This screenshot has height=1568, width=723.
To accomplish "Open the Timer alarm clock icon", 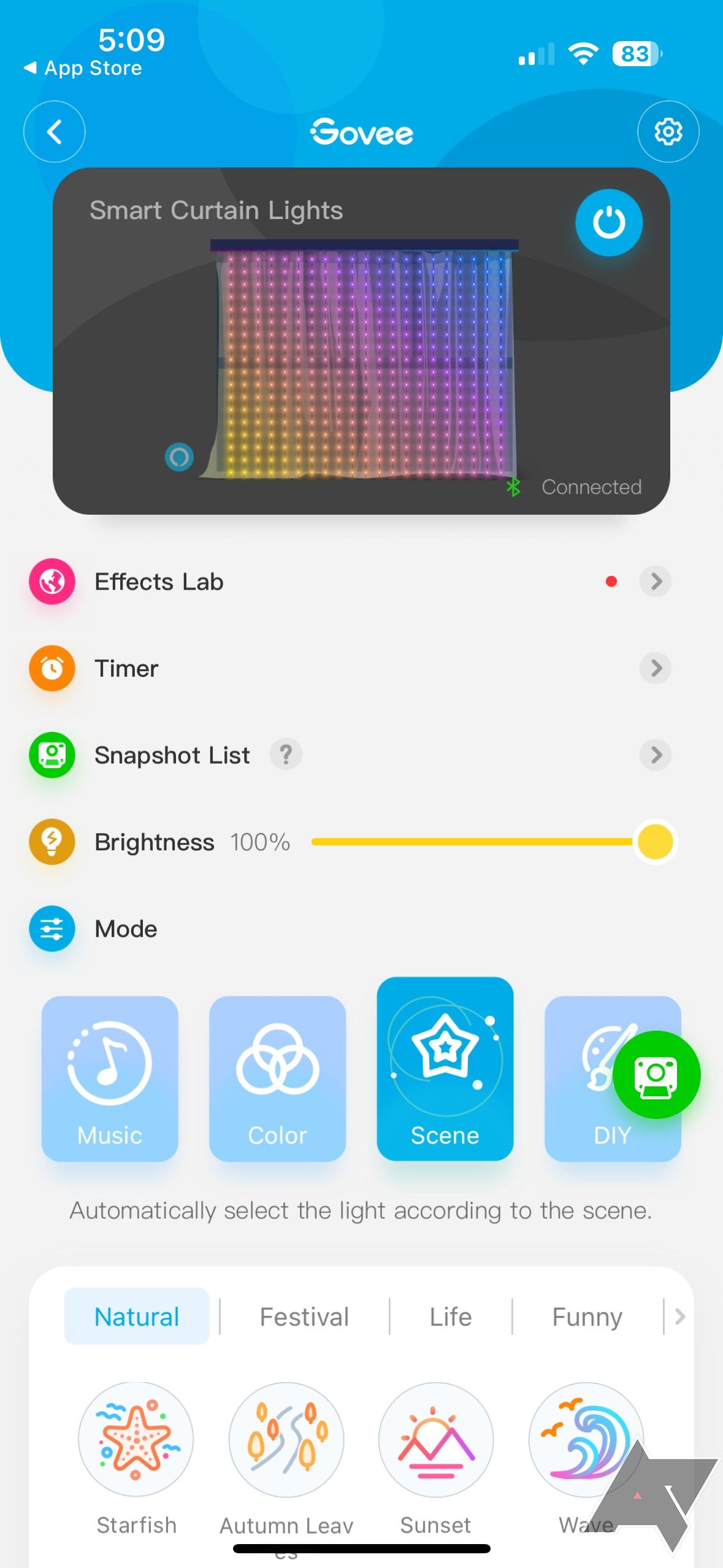I will pos(52,668).
